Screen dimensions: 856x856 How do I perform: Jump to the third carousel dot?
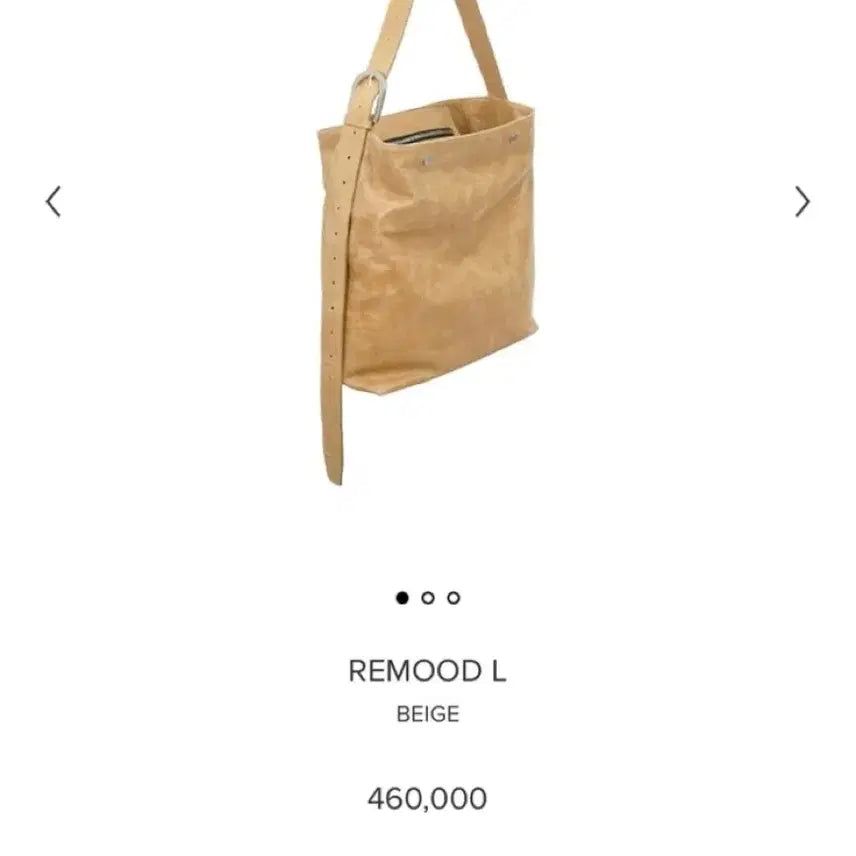(x=453, y=598)
